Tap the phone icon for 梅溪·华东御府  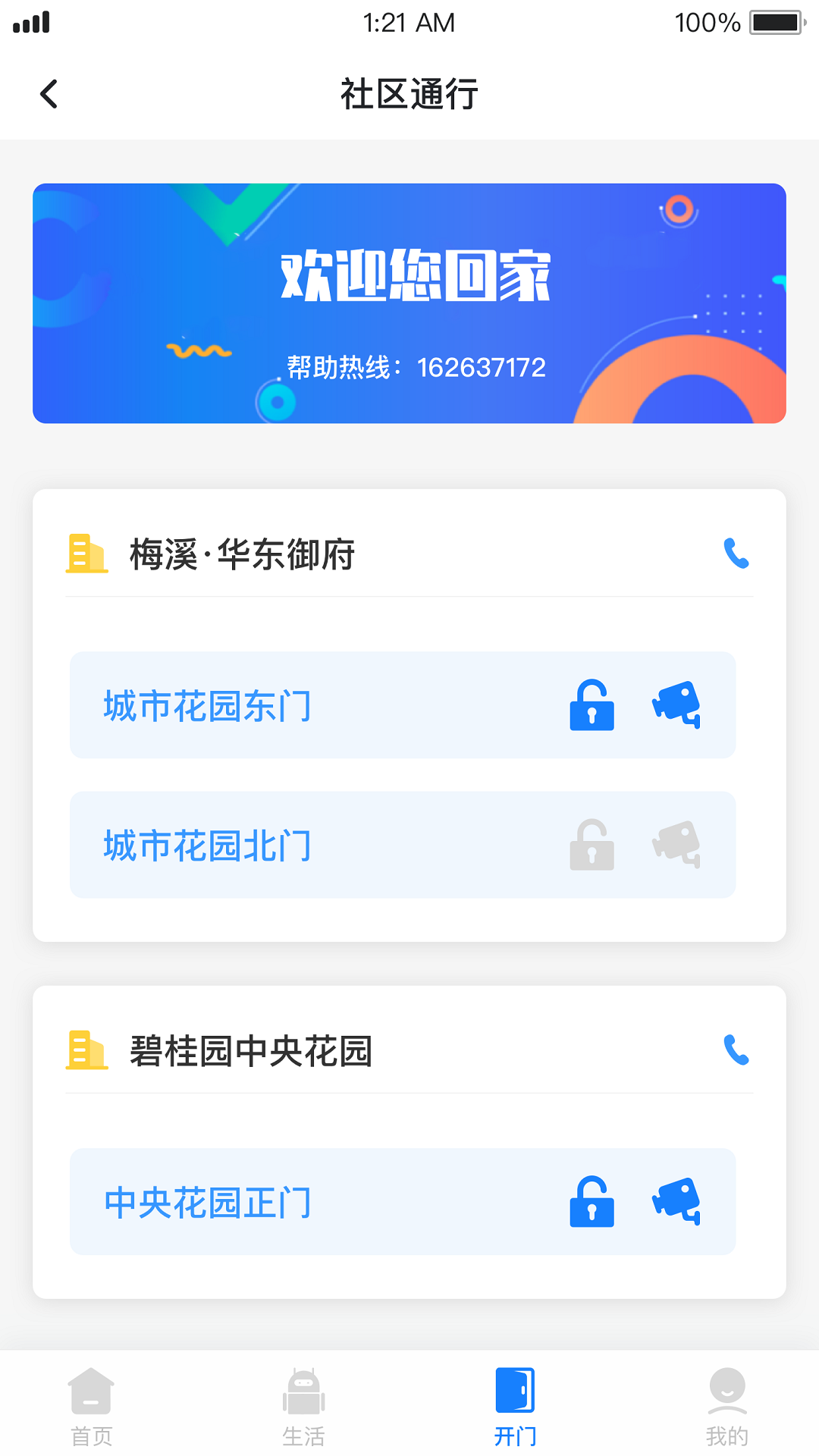[x=735, y=554]
